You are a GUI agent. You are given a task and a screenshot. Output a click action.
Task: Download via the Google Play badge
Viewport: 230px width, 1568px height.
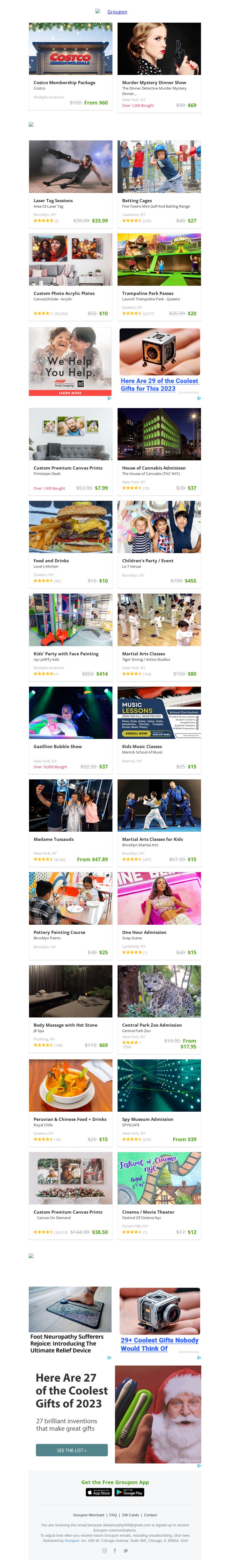point(129,1492)
